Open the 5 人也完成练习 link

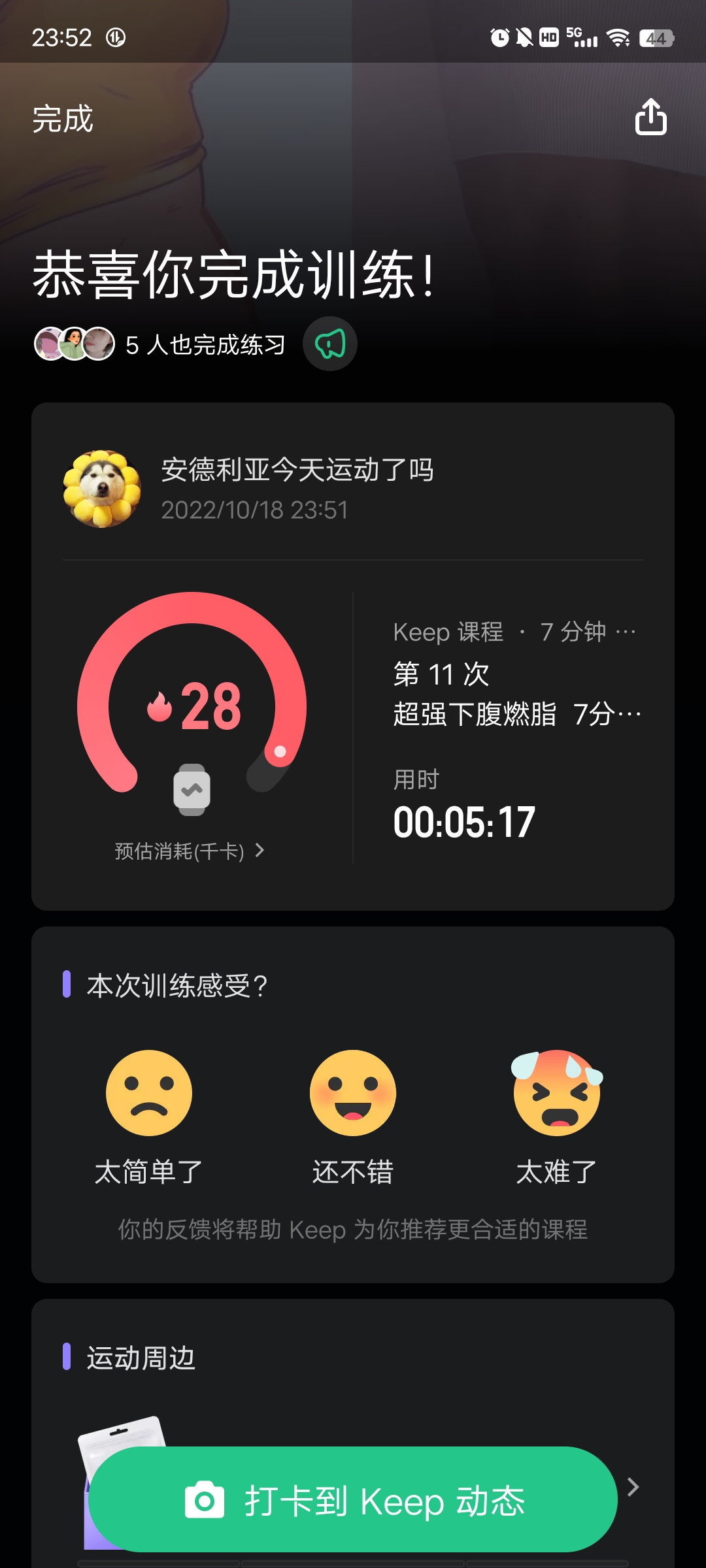[204, 344]
